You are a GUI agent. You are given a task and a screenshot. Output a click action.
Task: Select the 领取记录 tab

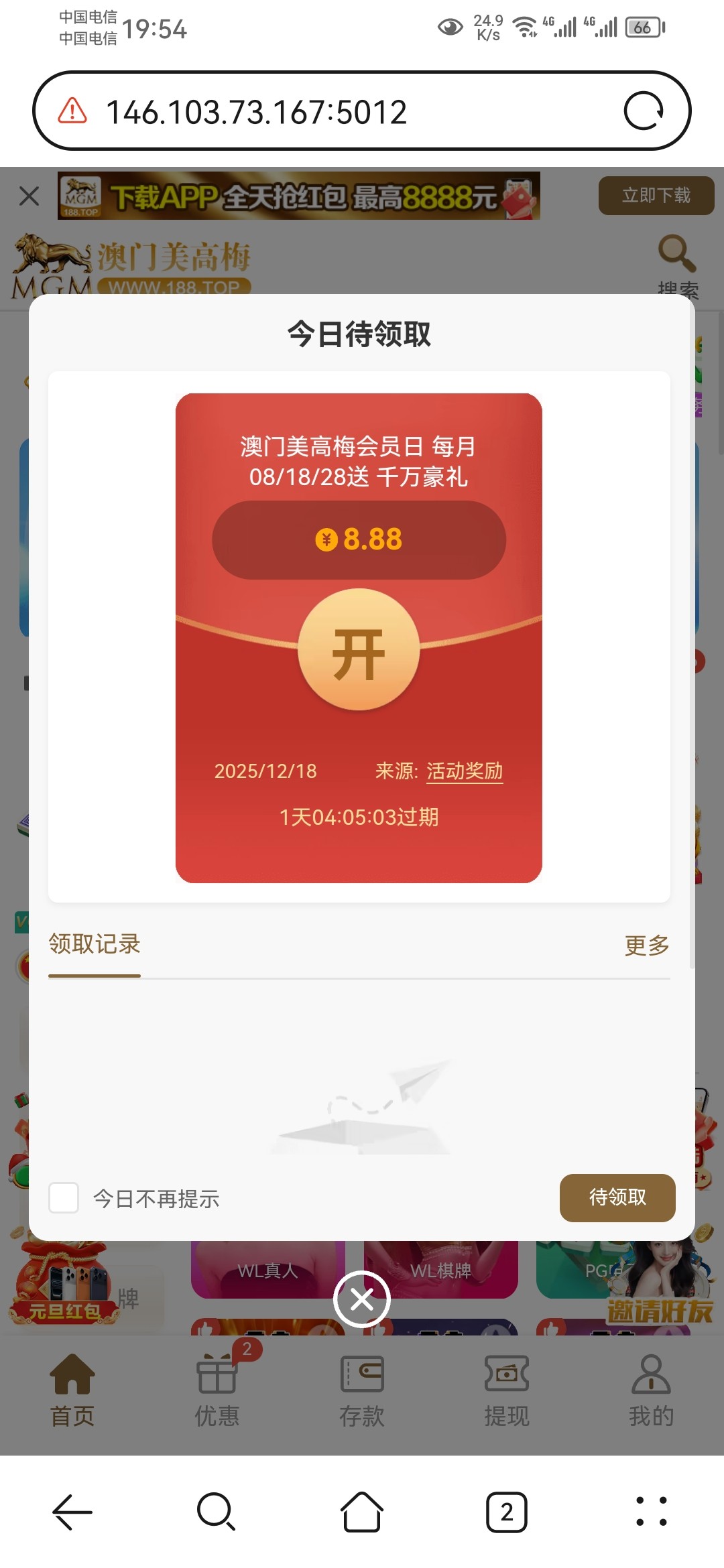pyautogui.click(x=95, y=944)
